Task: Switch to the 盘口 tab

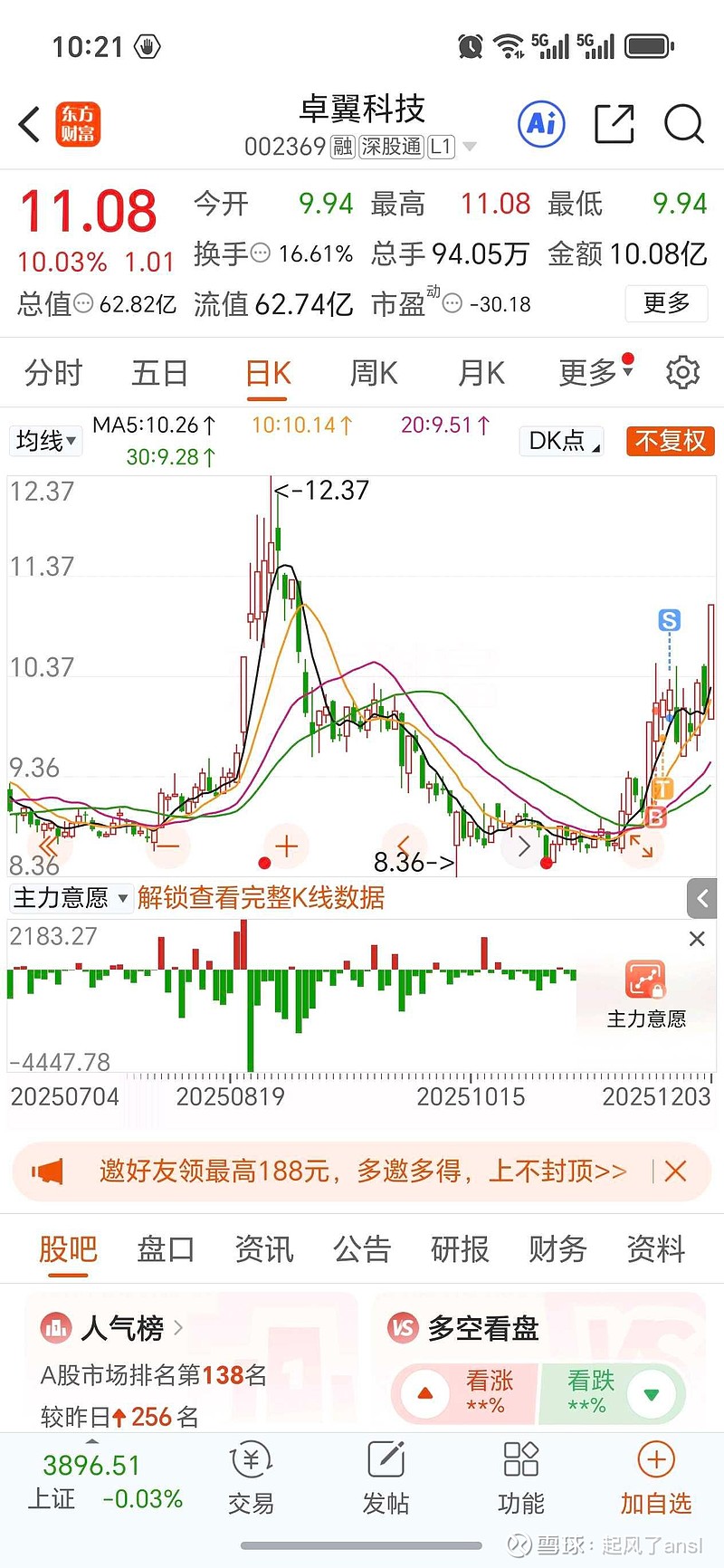Action: point(166,1249)
